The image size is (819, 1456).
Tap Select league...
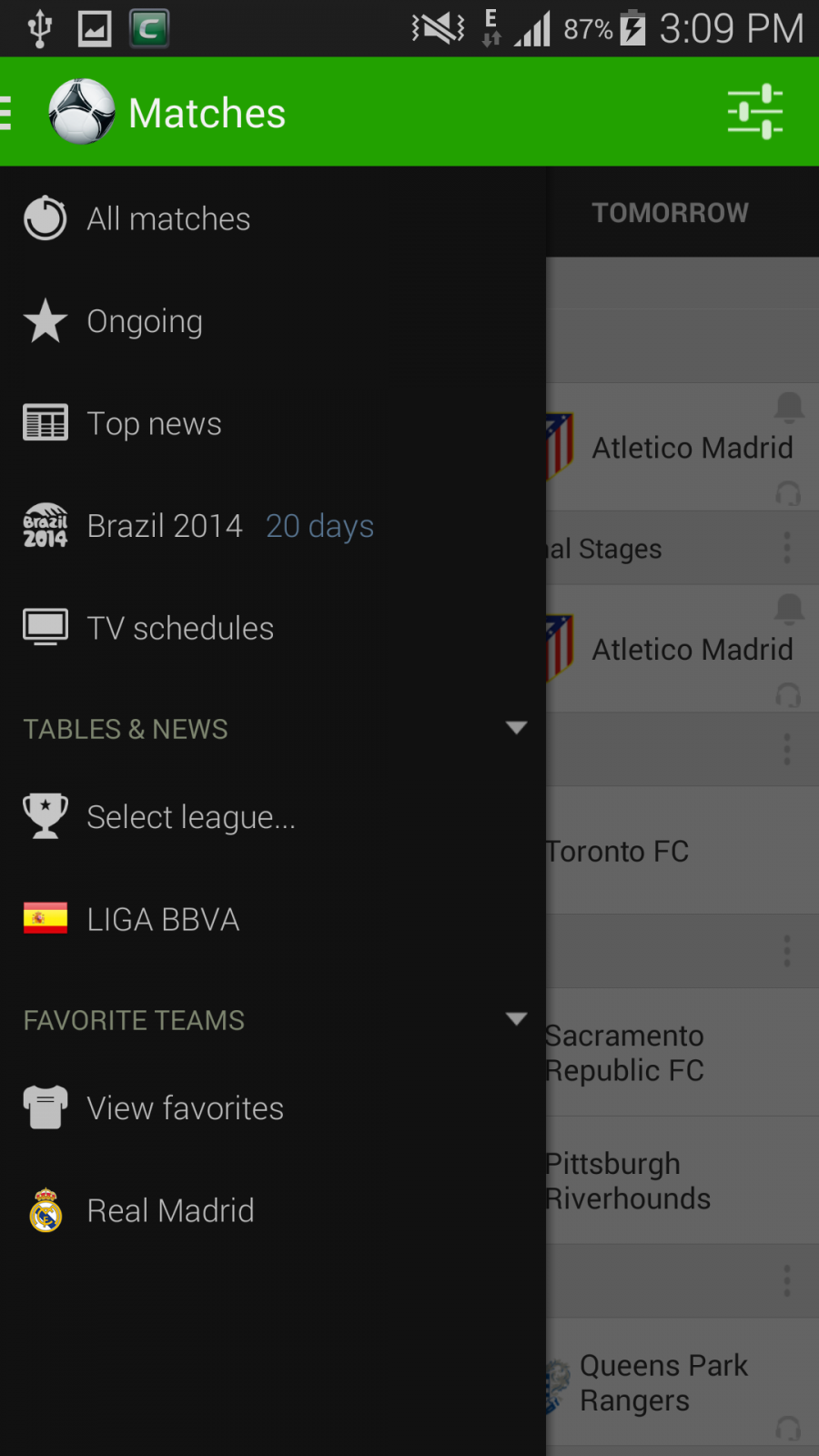pyautogui.click(x=273, y=817)
